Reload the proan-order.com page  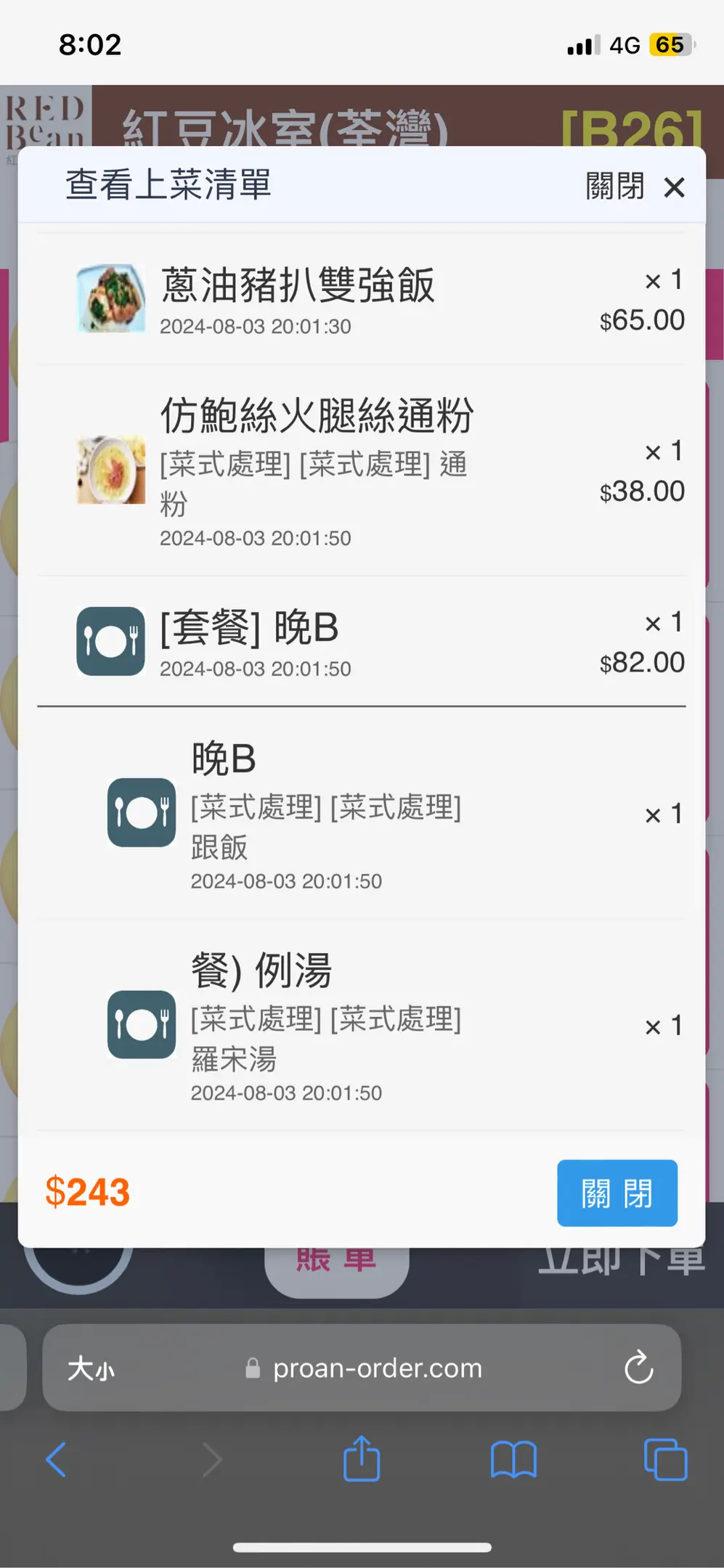[x=638, y=1368]
